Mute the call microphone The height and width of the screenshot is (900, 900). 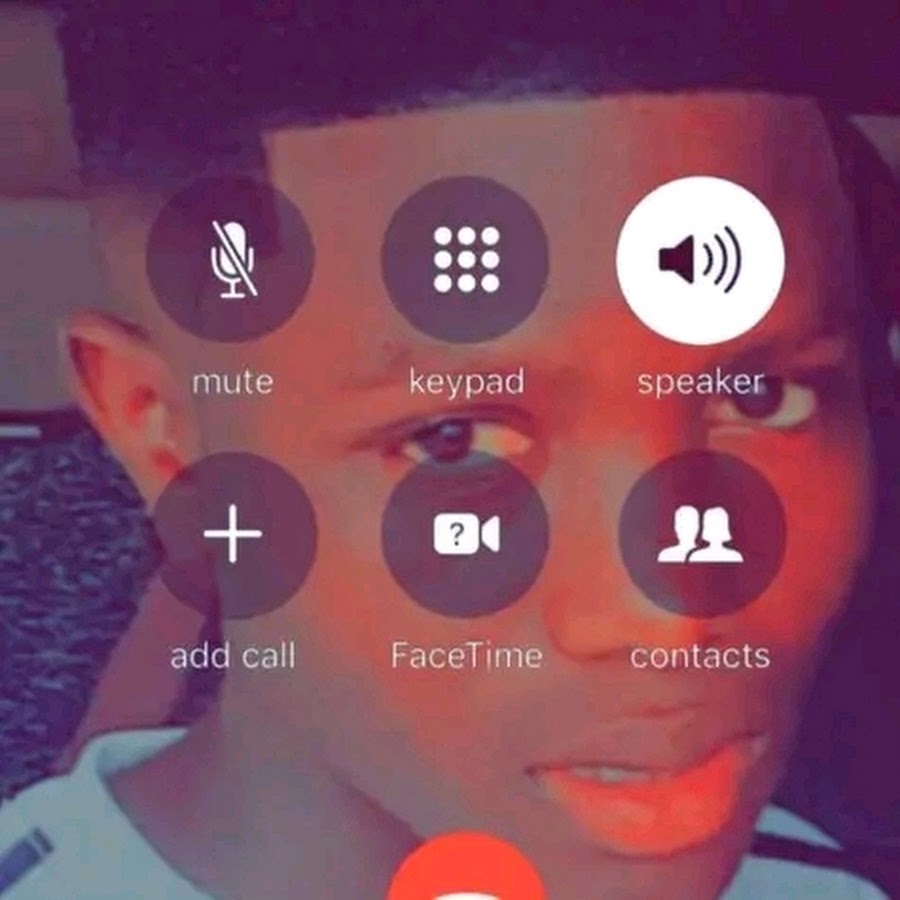pyautogui.click(x=231, y=260)
